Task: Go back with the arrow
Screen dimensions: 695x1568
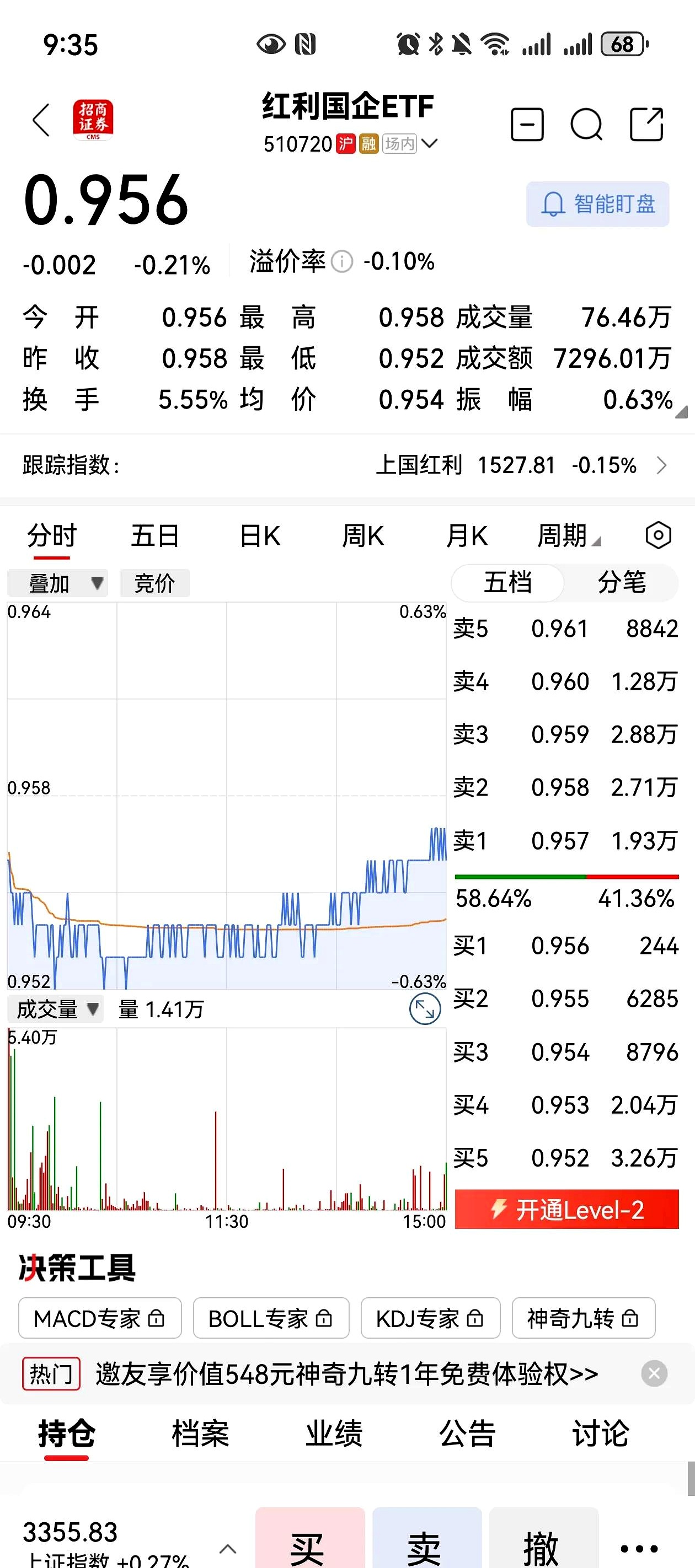Action: click(40, 119)
